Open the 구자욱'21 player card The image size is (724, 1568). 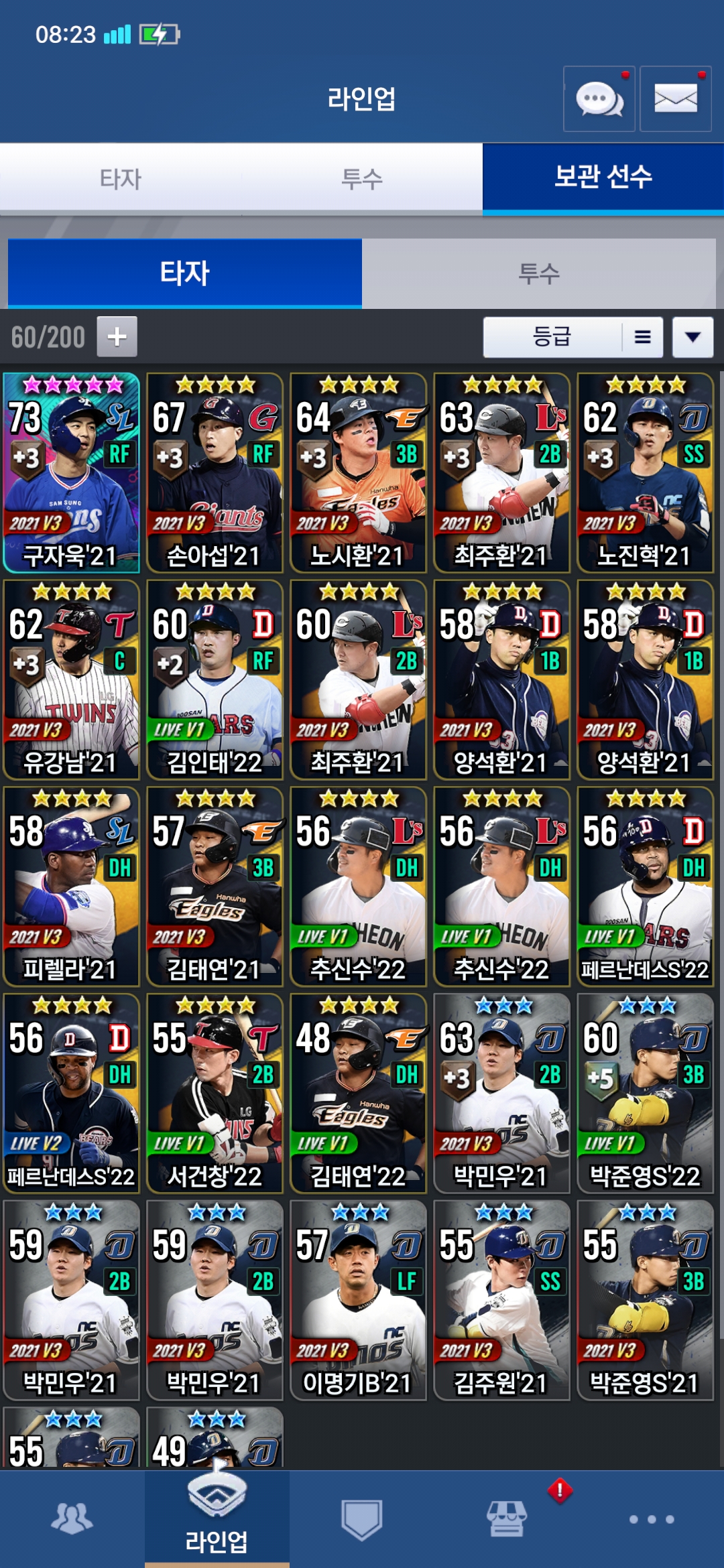click(71, 473)
